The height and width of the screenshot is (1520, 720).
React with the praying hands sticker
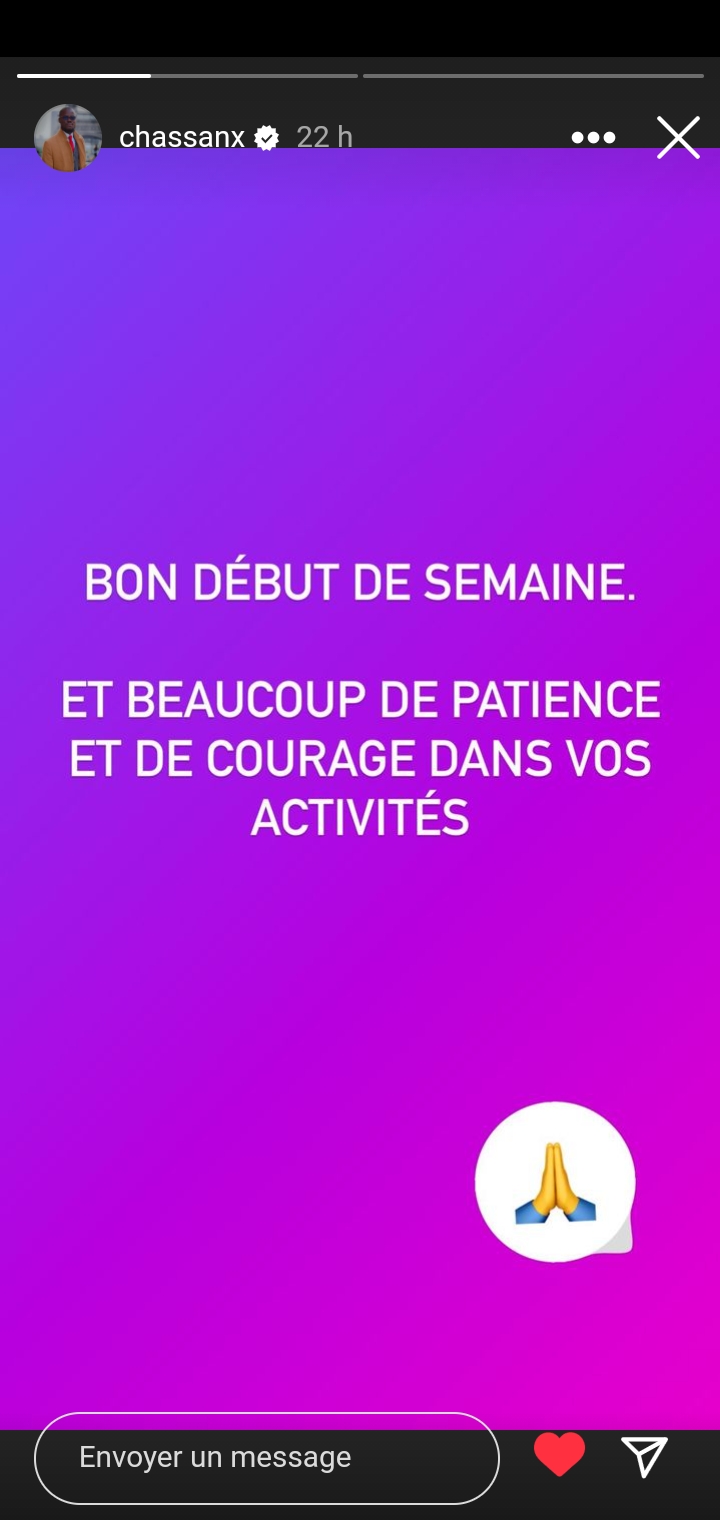(x=555, y=1181)
